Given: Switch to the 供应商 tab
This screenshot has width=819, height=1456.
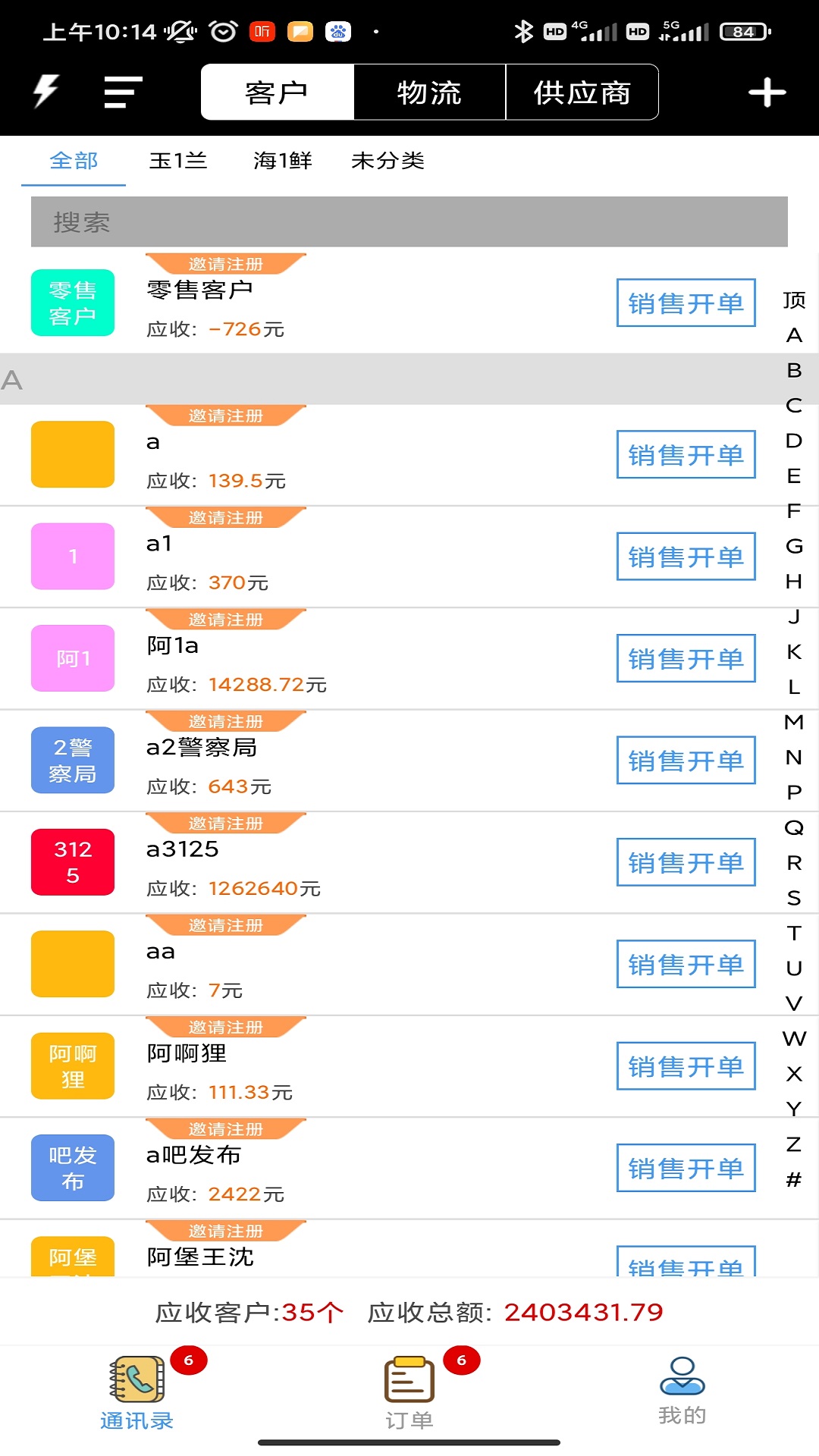Looking at the screenshot, I should 582,92.
